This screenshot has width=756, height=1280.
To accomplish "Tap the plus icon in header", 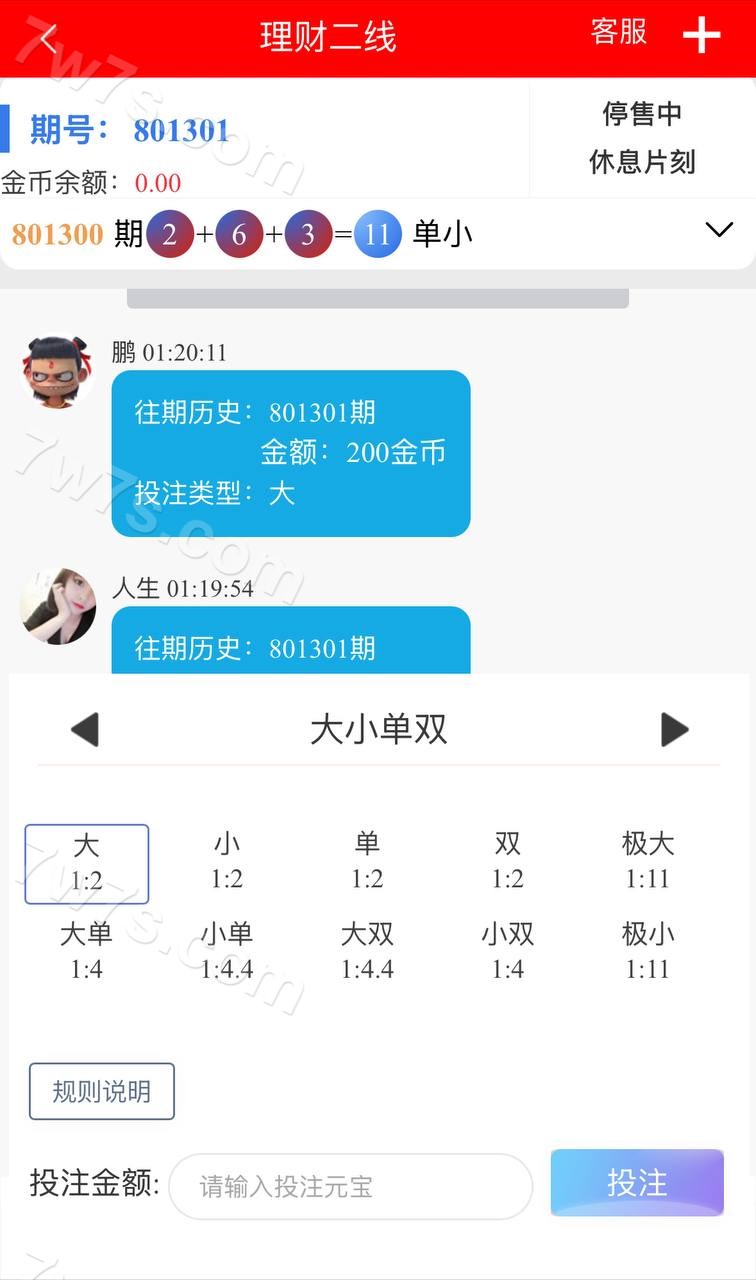I will pyautogui.click(x=701, y=36).
